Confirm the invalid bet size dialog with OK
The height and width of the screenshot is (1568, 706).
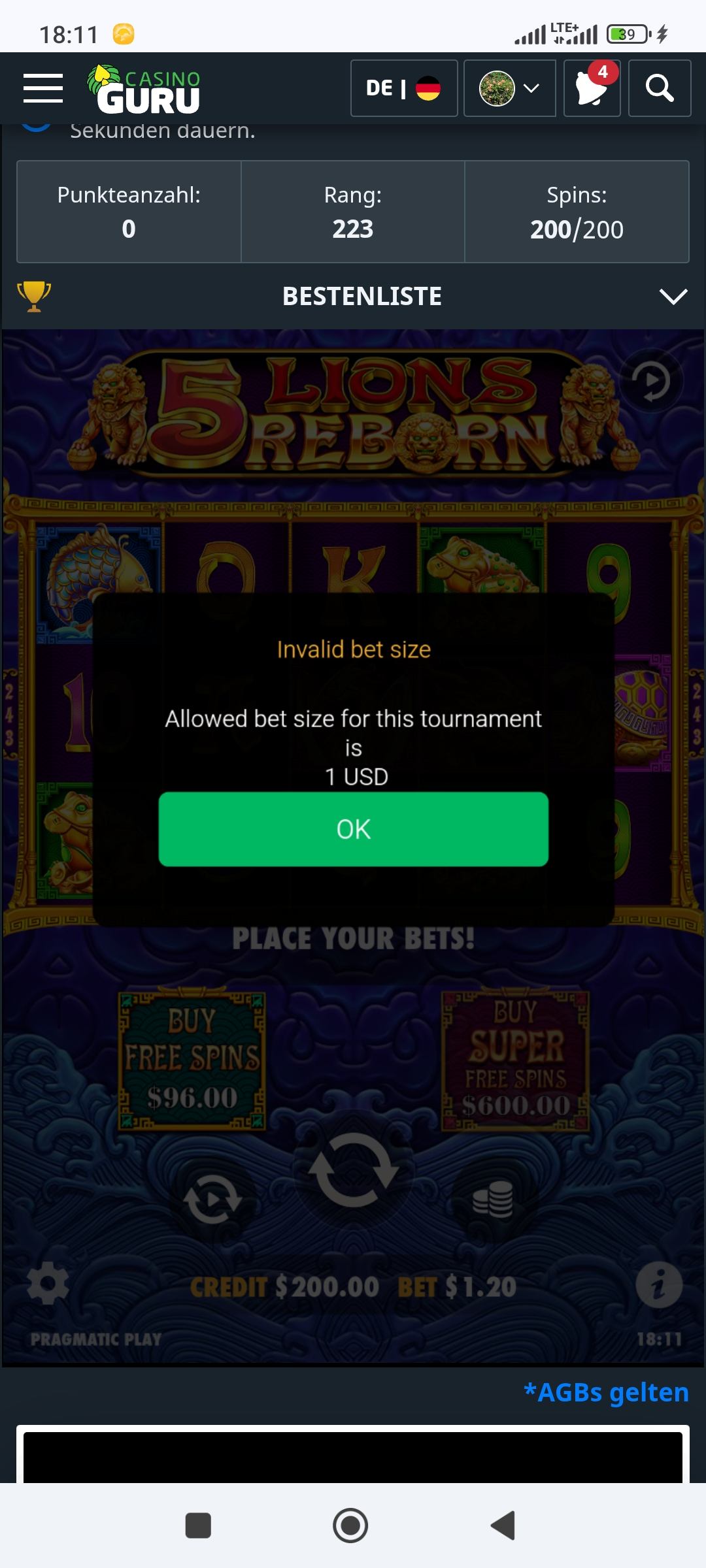click(353, 829)
